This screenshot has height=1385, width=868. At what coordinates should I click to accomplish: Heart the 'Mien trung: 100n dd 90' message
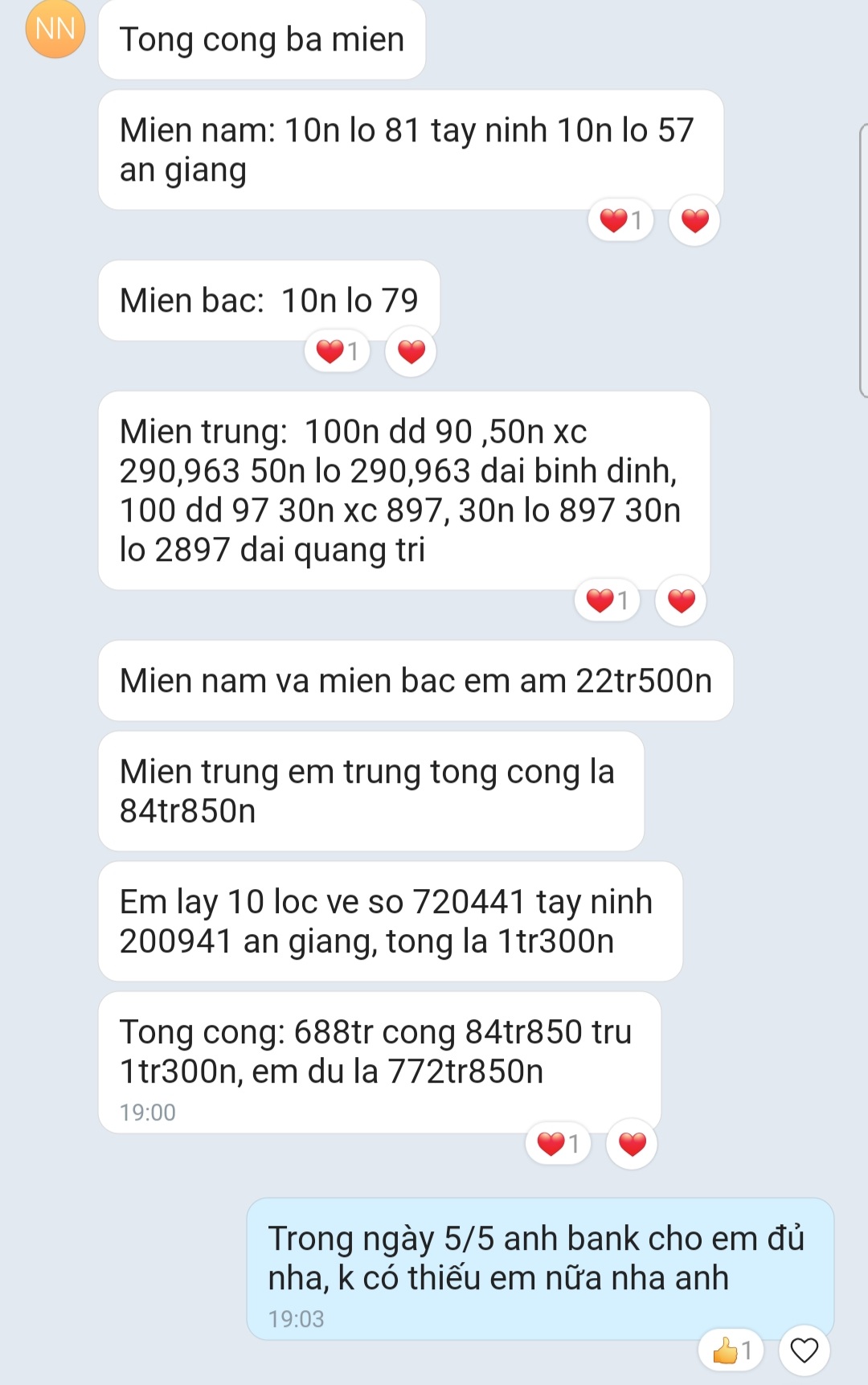pyautogui.click(x=681, y=600)
